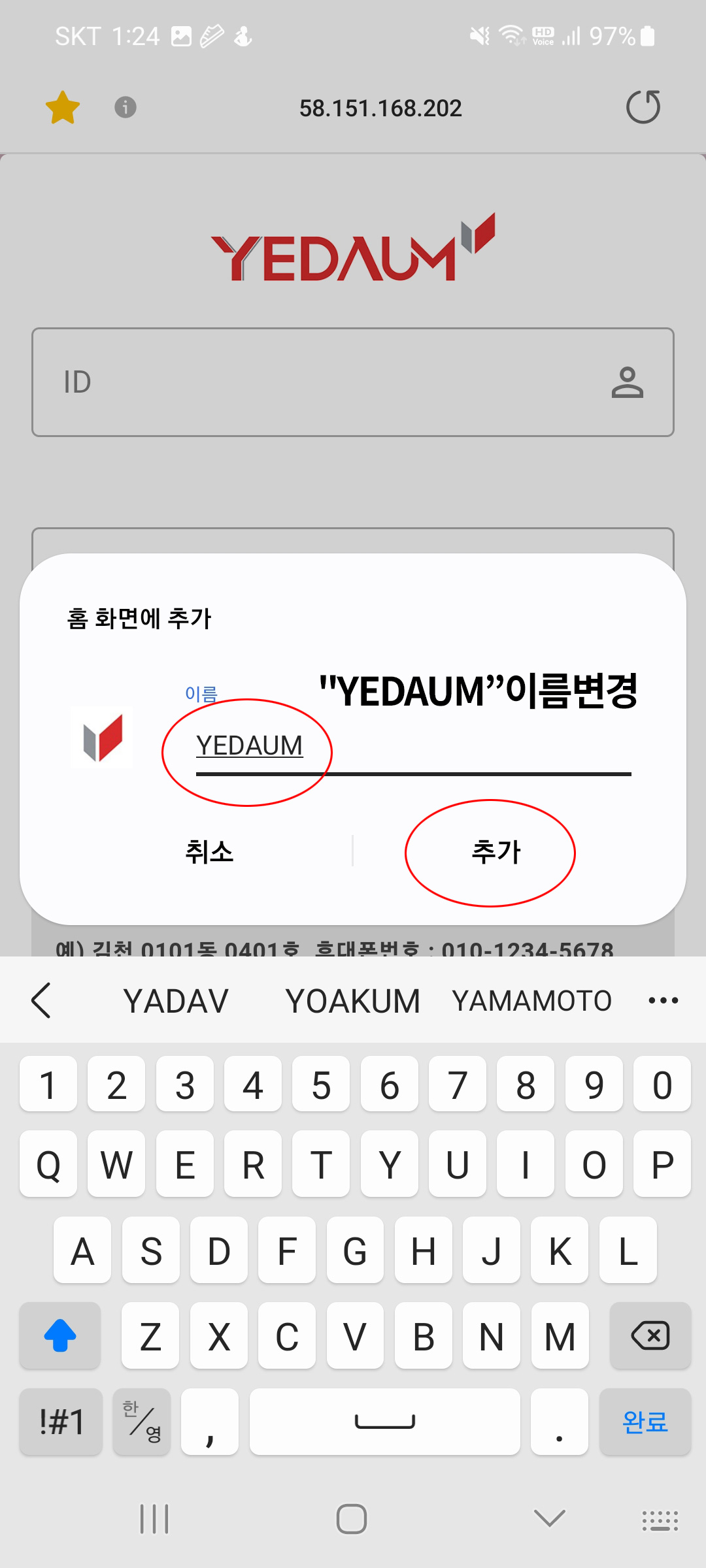Image resolution: width=706 pixels, height=1568 pixels.
Task: Edit the YEDAUM name field
Action: 412,746
